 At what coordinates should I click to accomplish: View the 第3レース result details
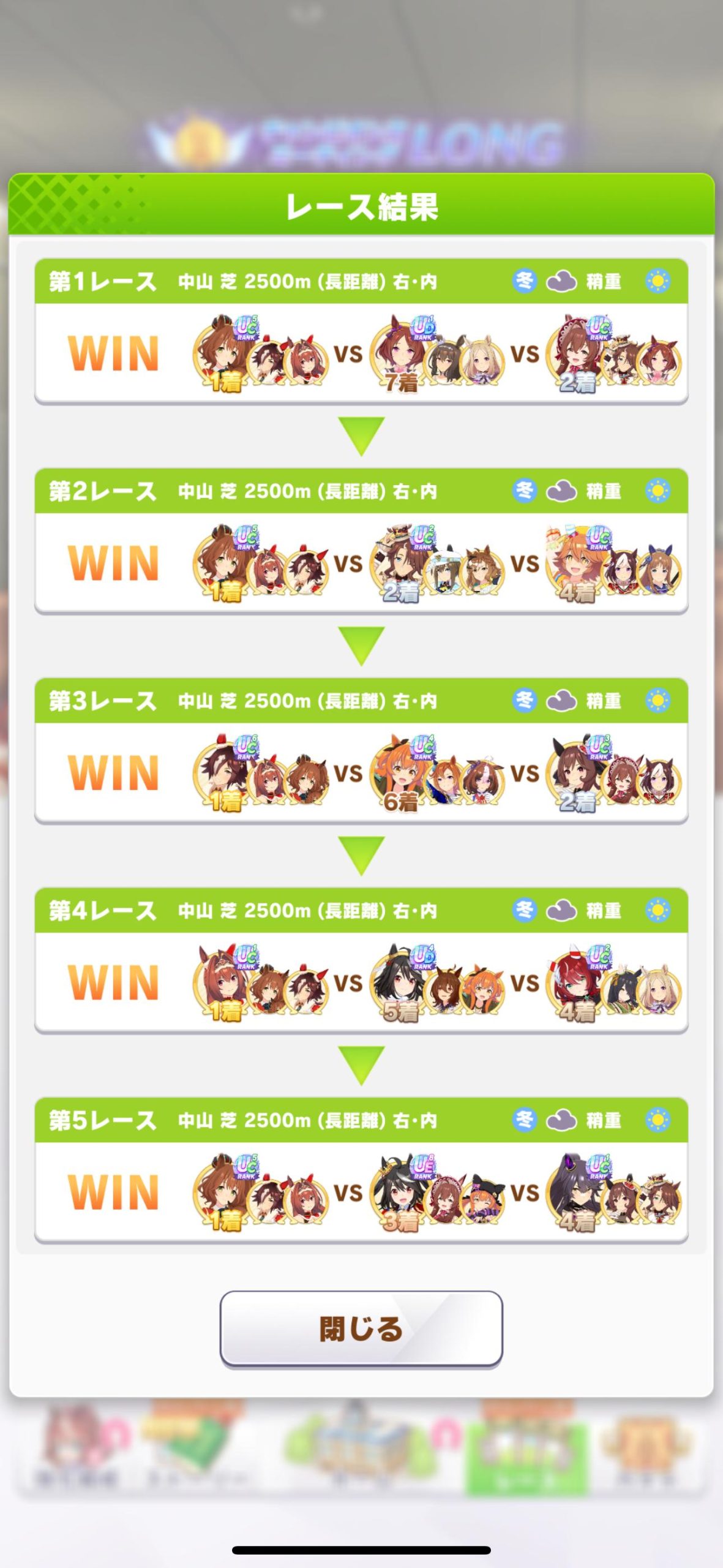[x=361, y=751]
